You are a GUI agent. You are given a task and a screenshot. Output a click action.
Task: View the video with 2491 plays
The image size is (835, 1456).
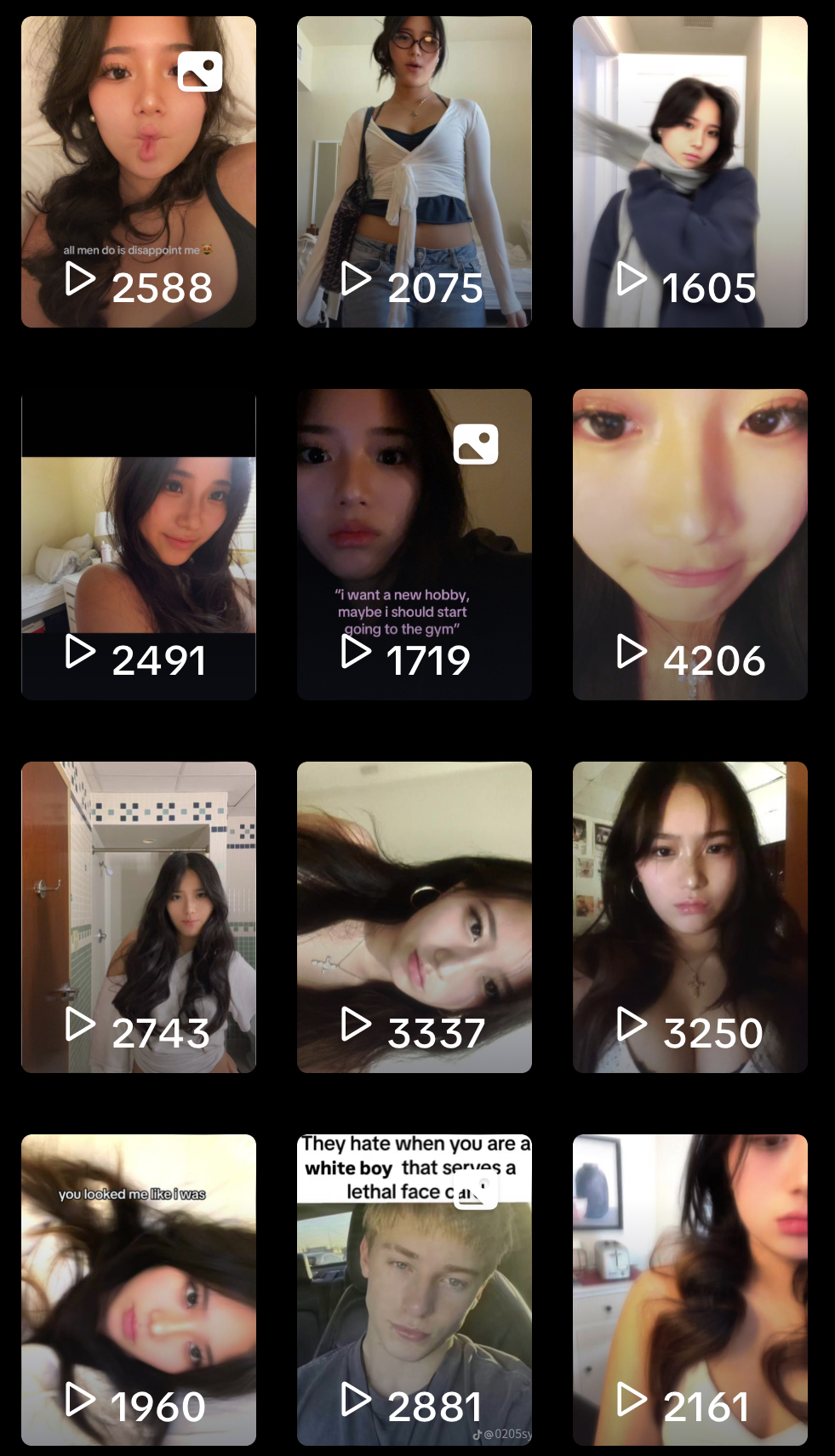point(139,545)
